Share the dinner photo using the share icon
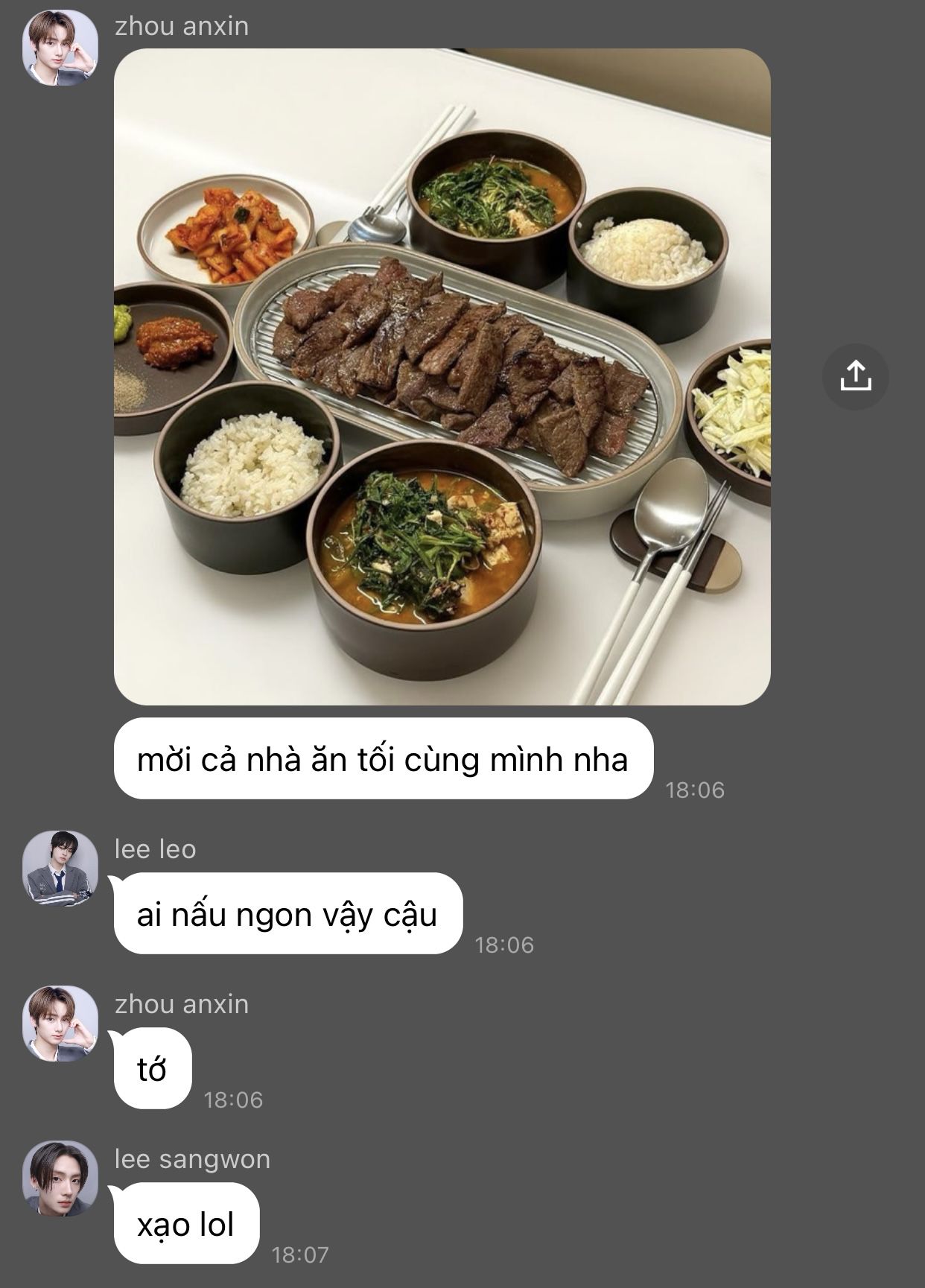This screenshot has height=1288, width=925. (x=856, y=376)
